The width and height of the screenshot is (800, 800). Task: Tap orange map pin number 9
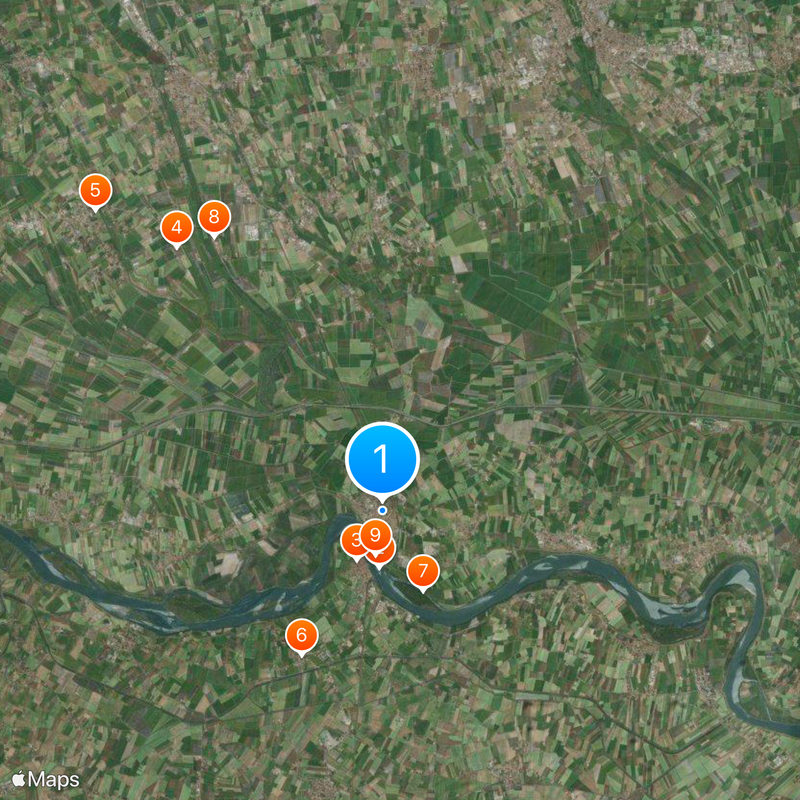377,532
